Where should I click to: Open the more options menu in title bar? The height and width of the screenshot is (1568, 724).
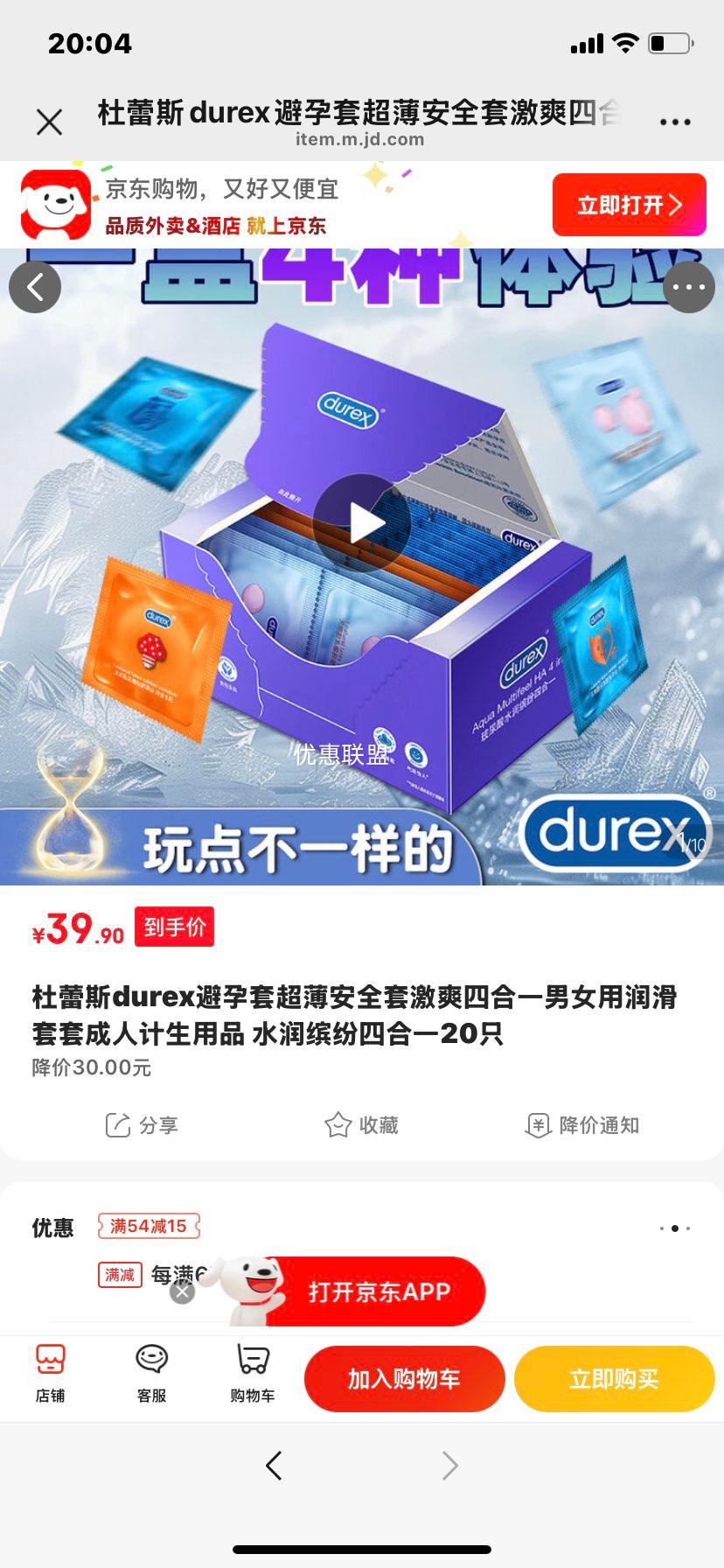tap(677, 122)
